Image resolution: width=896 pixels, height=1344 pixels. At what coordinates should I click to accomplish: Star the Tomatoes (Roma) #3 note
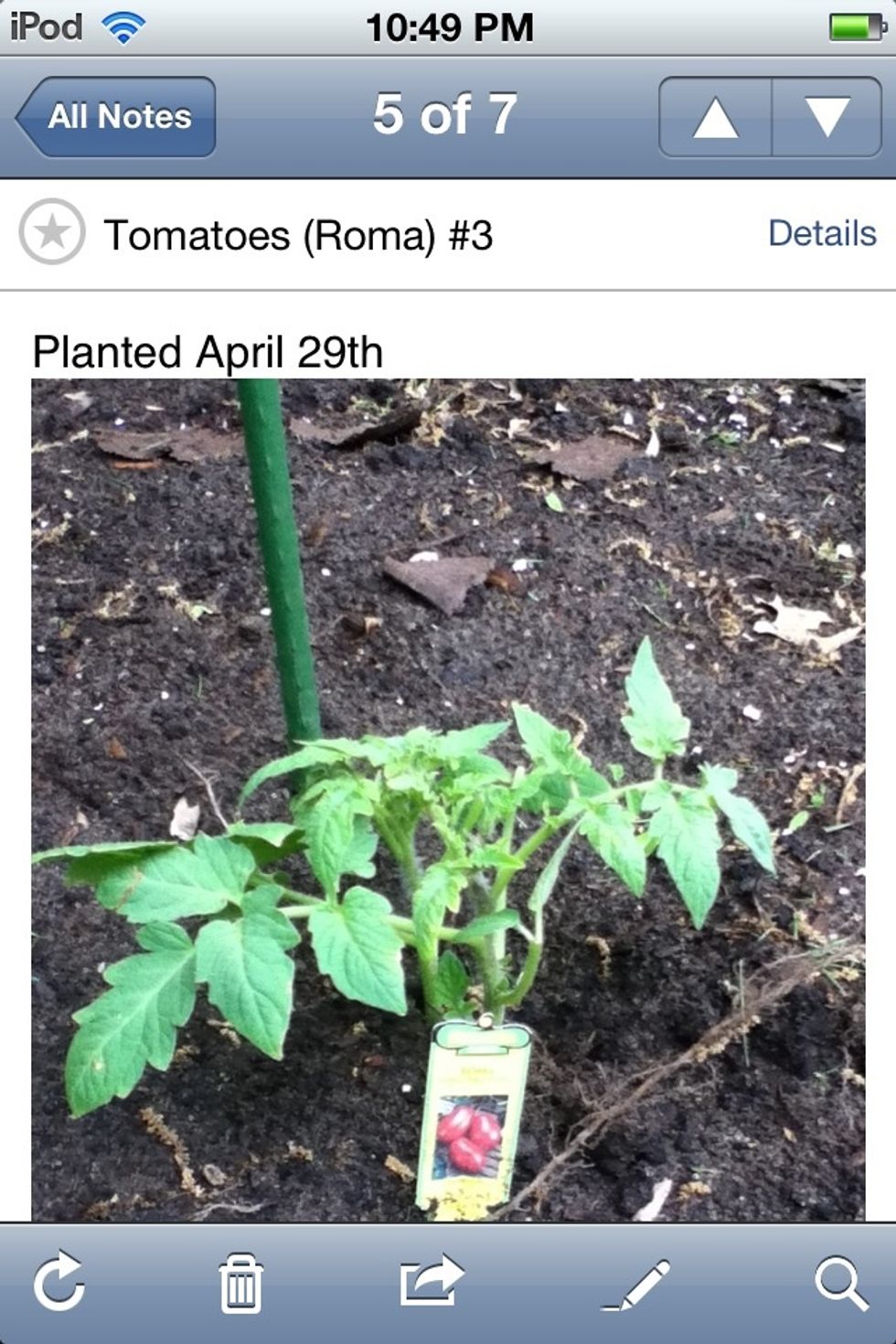52,232
